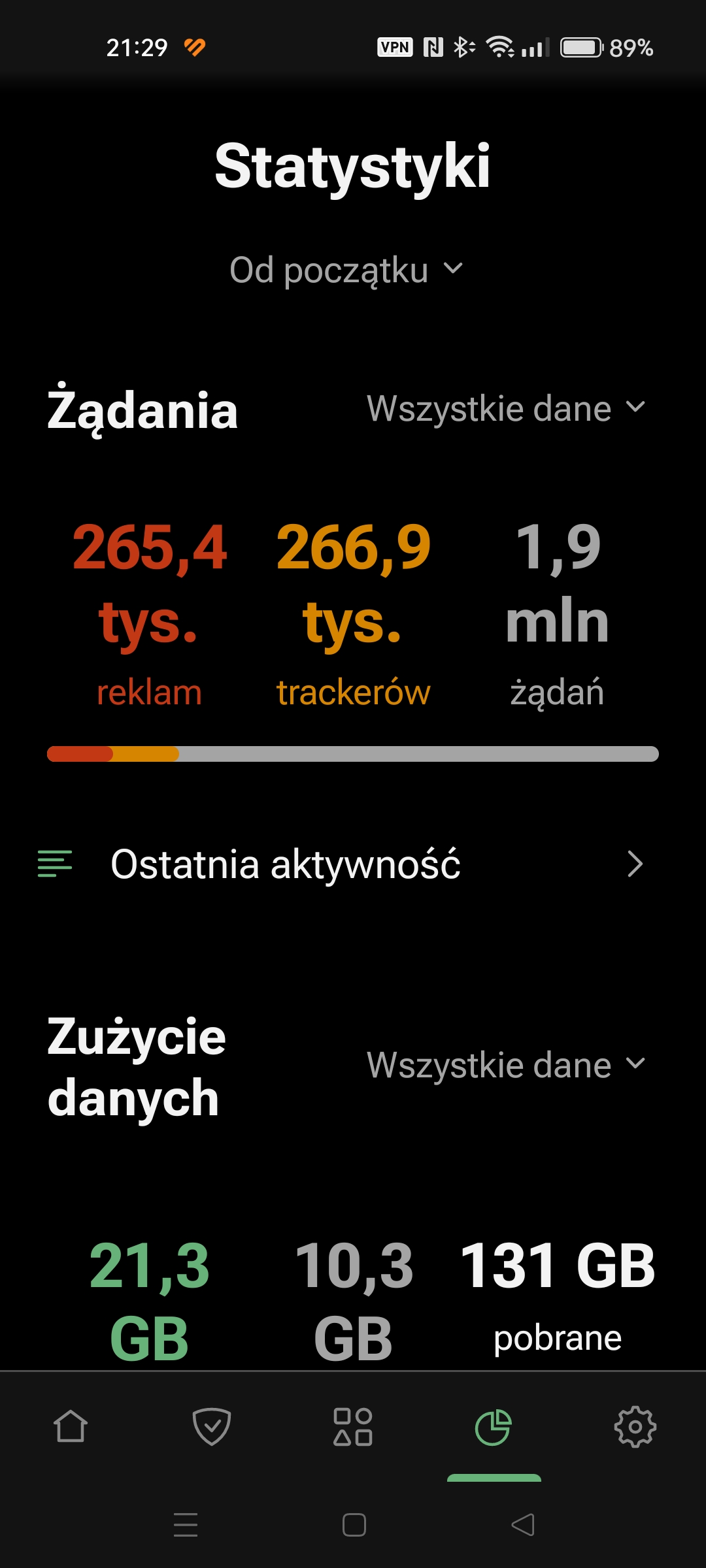
Task: Open the 'Od początku' time period dropdown
Action: pyautogui.click(x=346, y=270)
